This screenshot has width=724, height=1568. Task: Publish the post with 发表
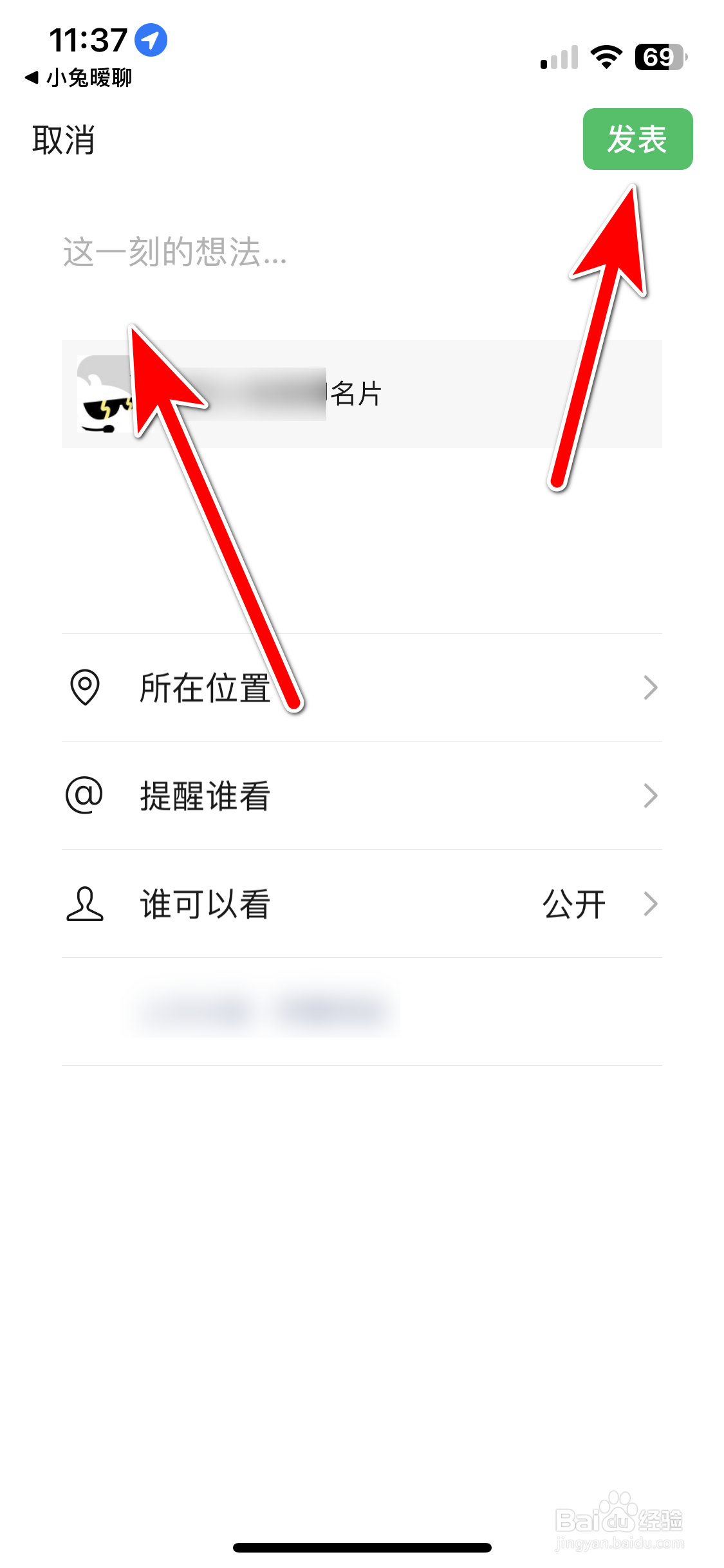638,139
